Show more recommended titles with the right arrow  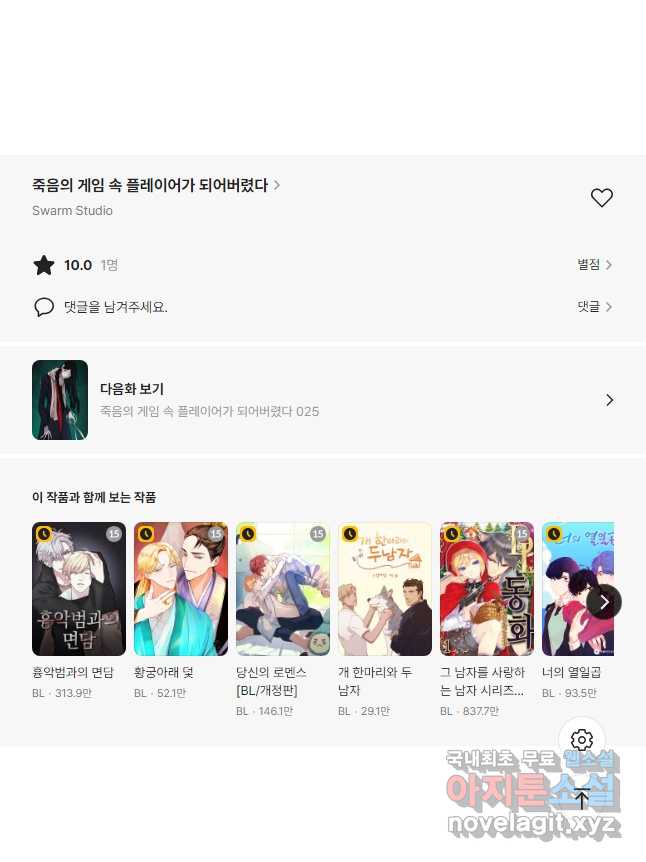tap(604, 601)
